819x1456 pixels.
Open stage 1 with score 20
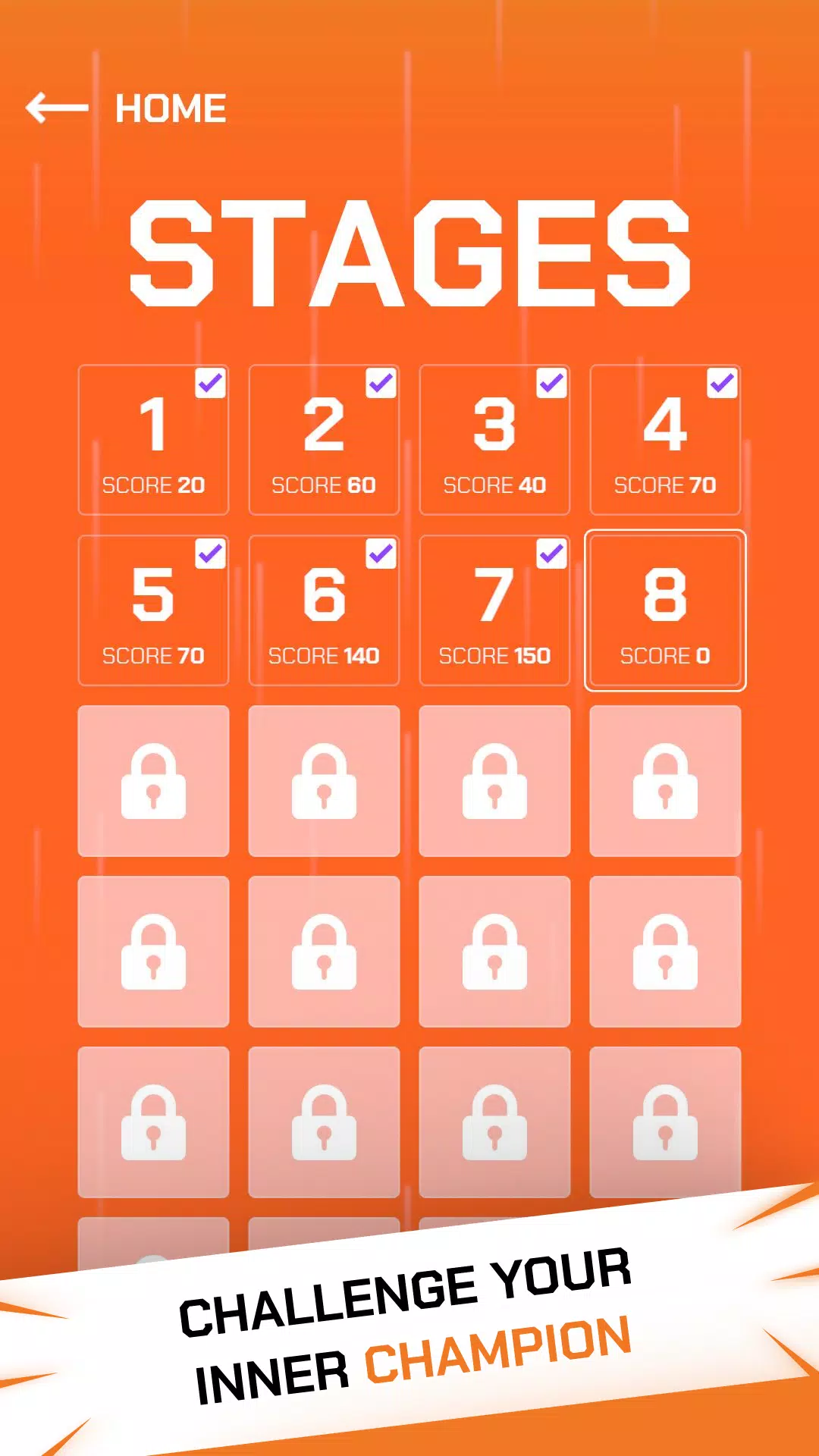153,440
